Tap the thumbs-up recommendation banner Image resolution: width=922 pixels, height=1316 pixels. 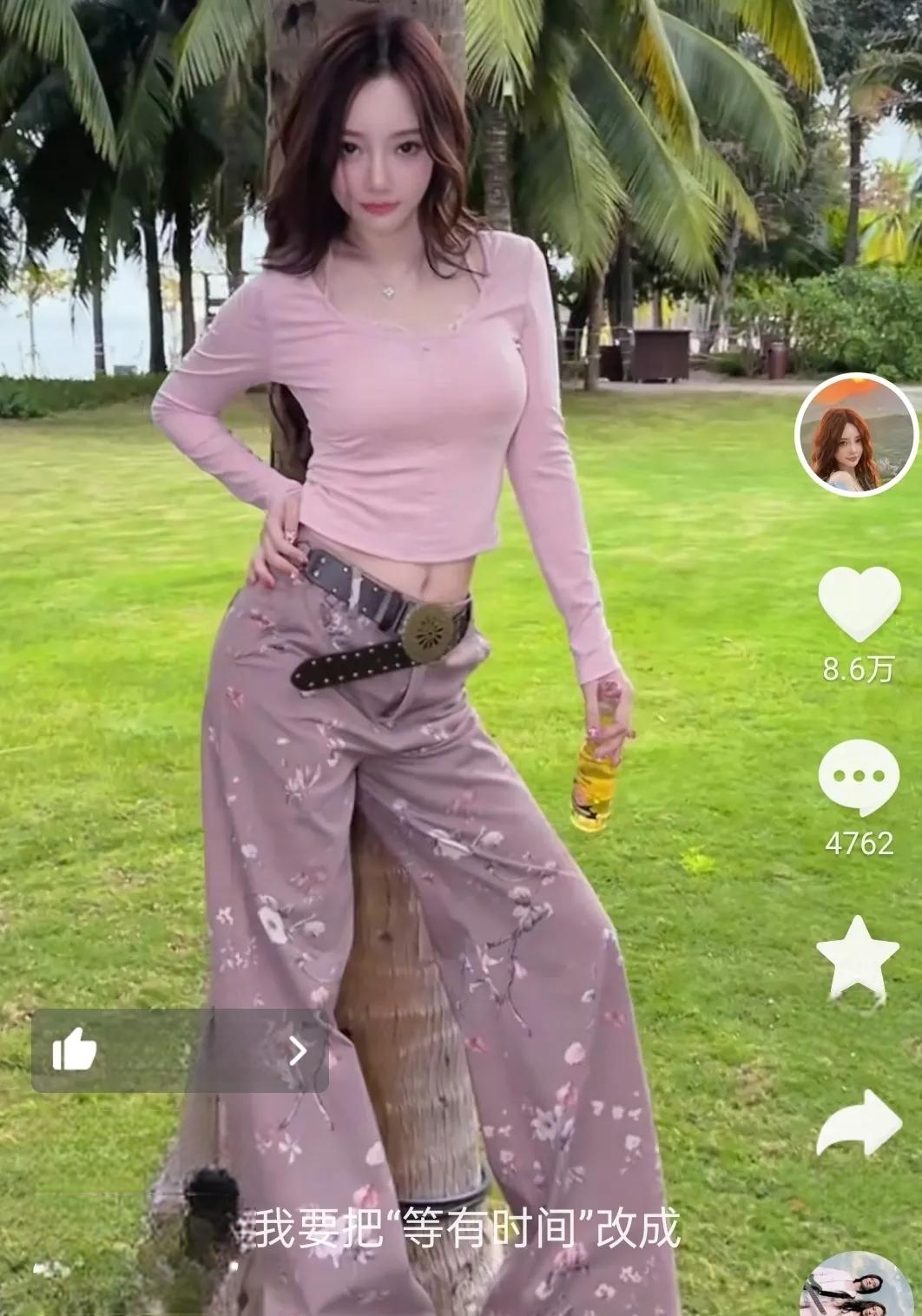click(x=180, y=1050)
